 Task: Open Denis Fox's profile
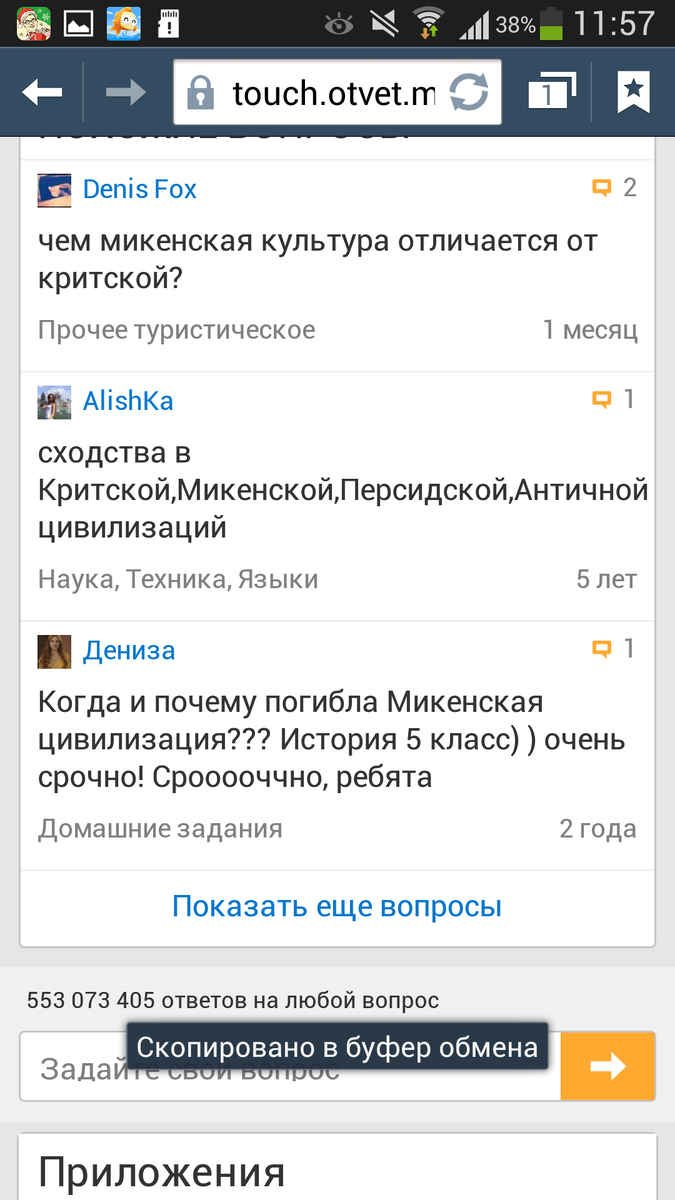pyautogui.click(x=139, y=189)
